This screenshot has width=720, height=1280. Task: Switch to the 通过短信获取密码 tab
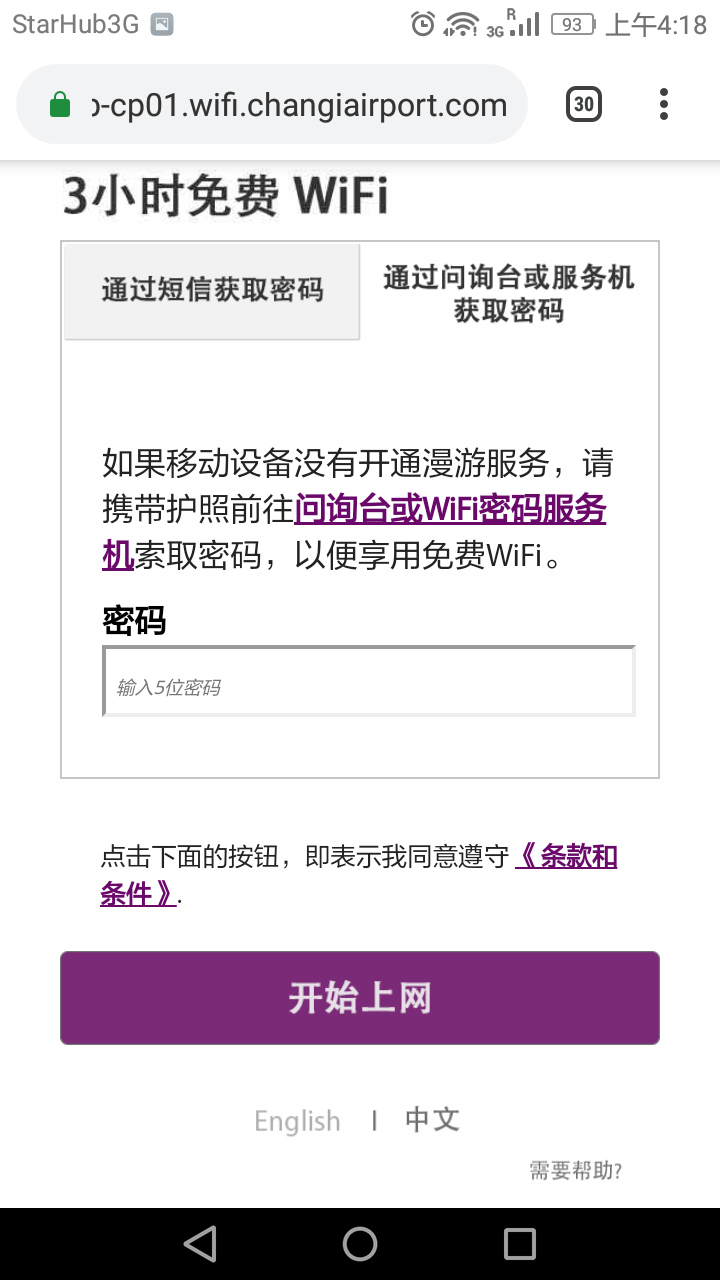(x=212, y=291)
